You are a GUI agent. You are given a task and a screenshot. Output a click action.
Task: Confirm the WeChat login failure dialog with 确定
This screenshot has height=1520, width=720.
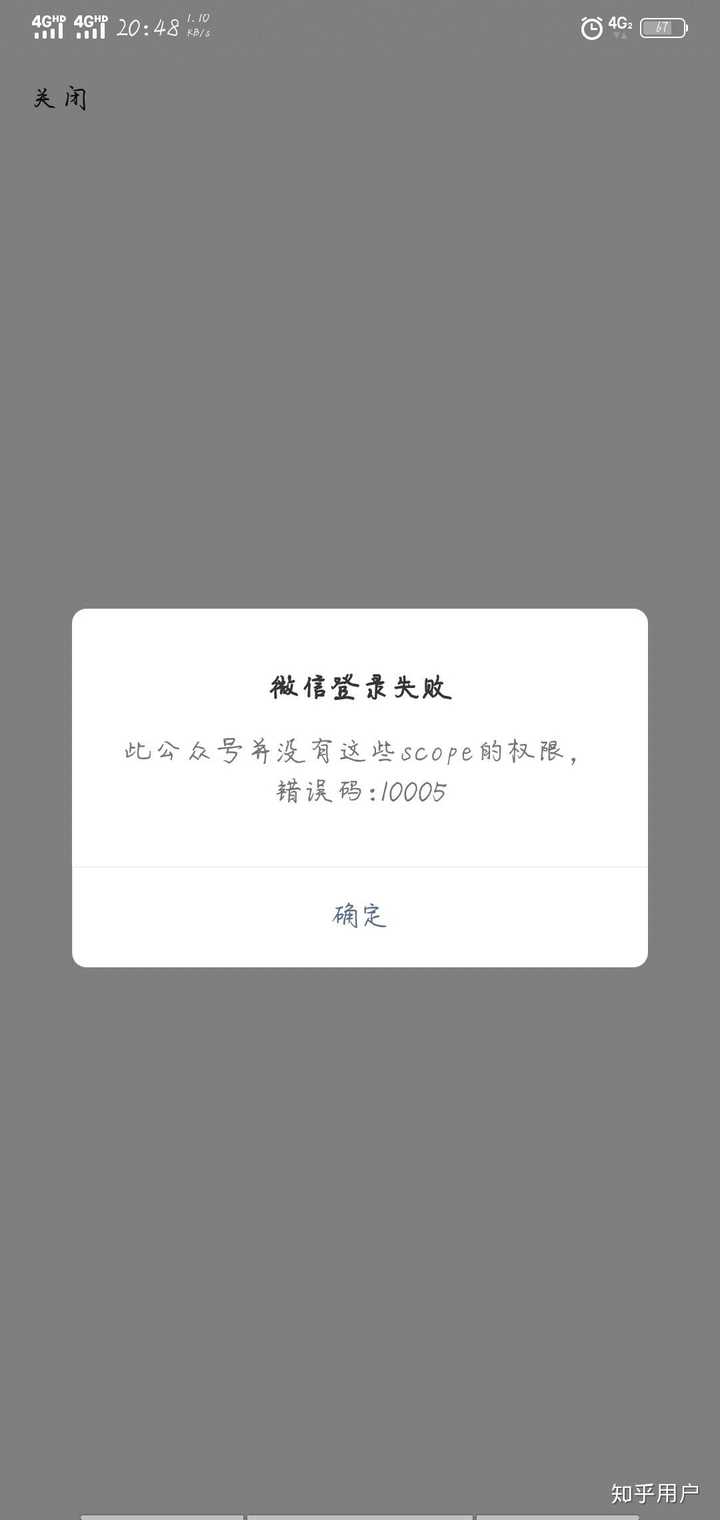tap(359, 916)
